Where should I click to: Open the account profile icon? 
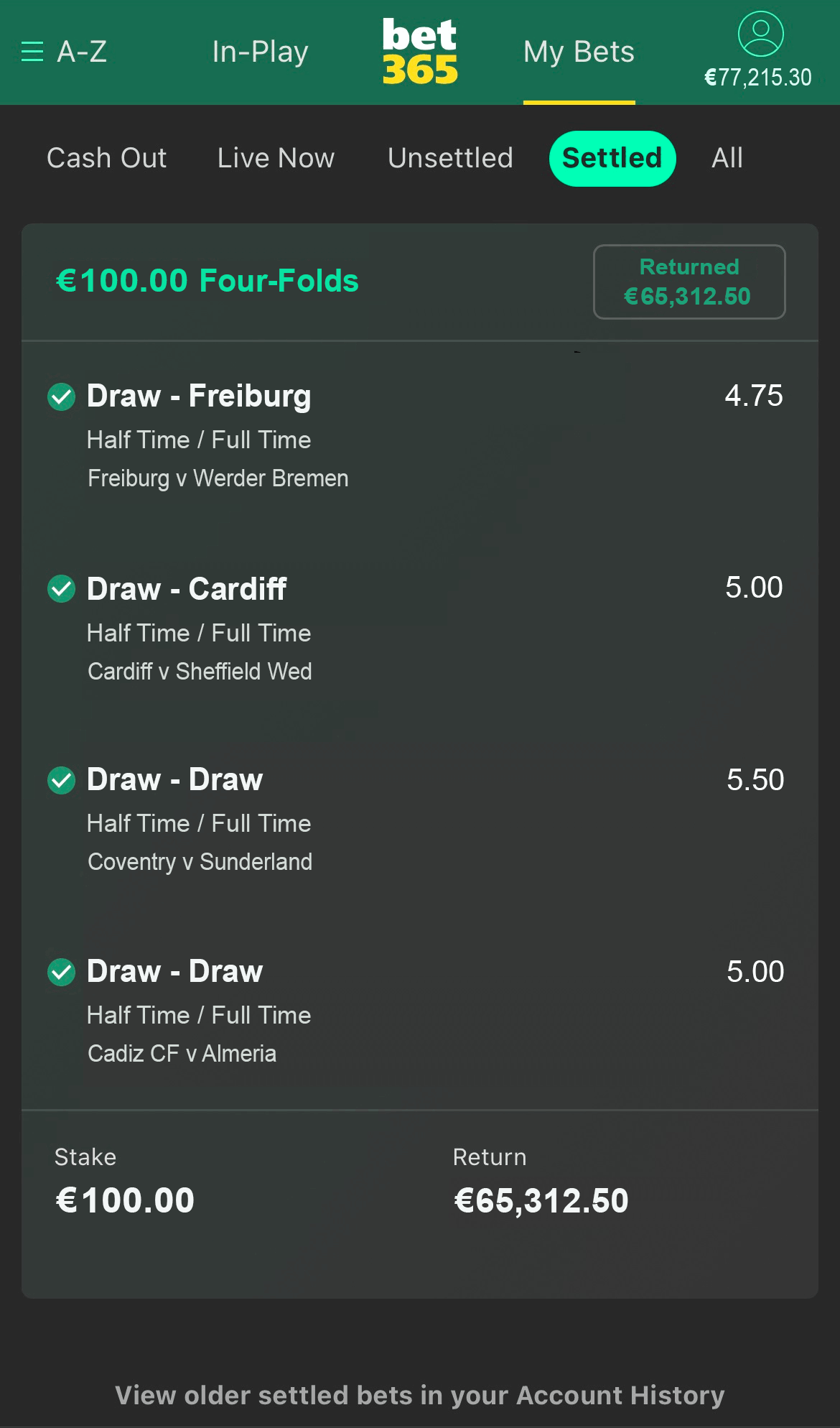[760, 34]
